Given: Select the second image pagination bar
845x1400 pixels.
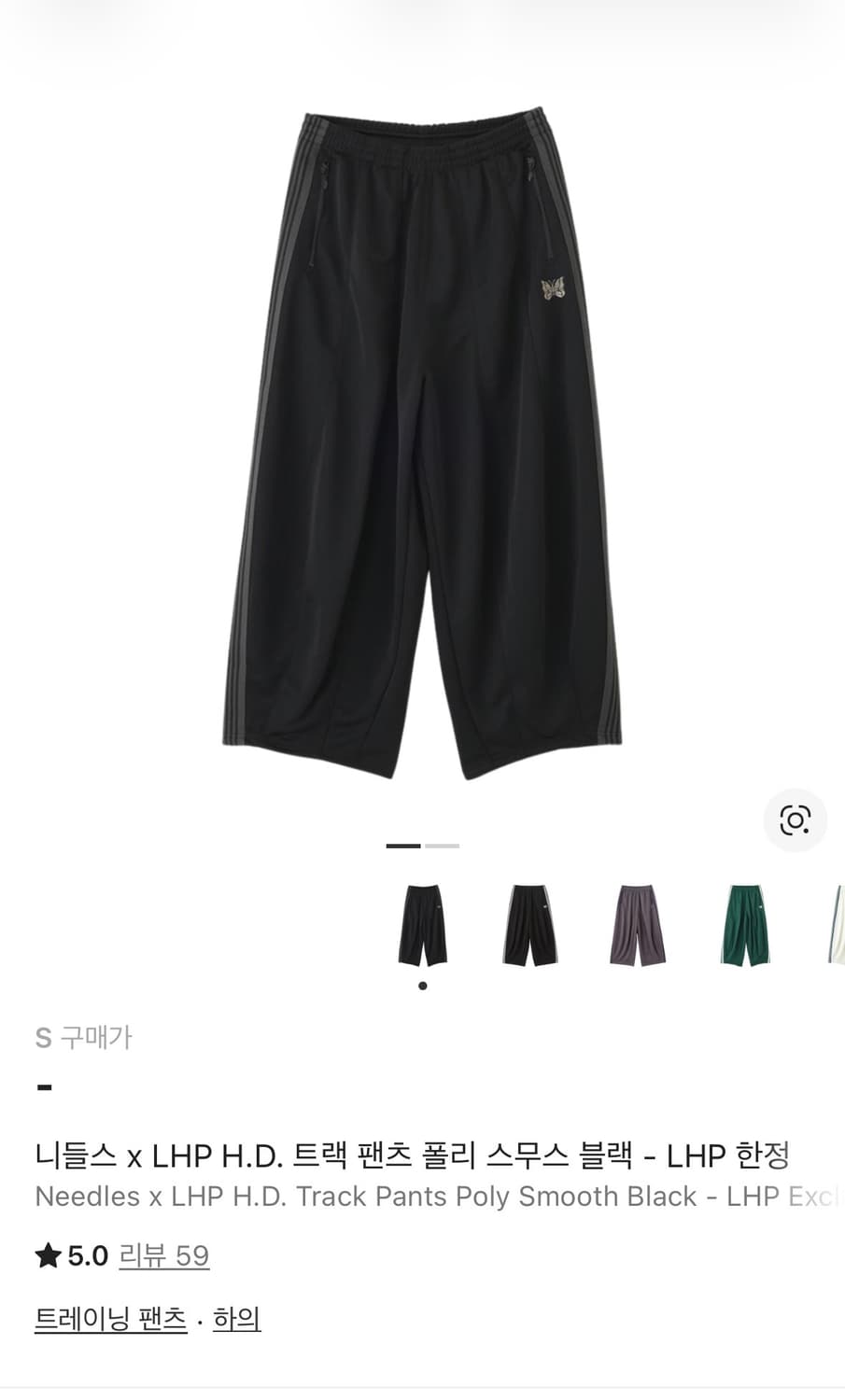Looking at the screenshot, I should click(x=442, y=846).
